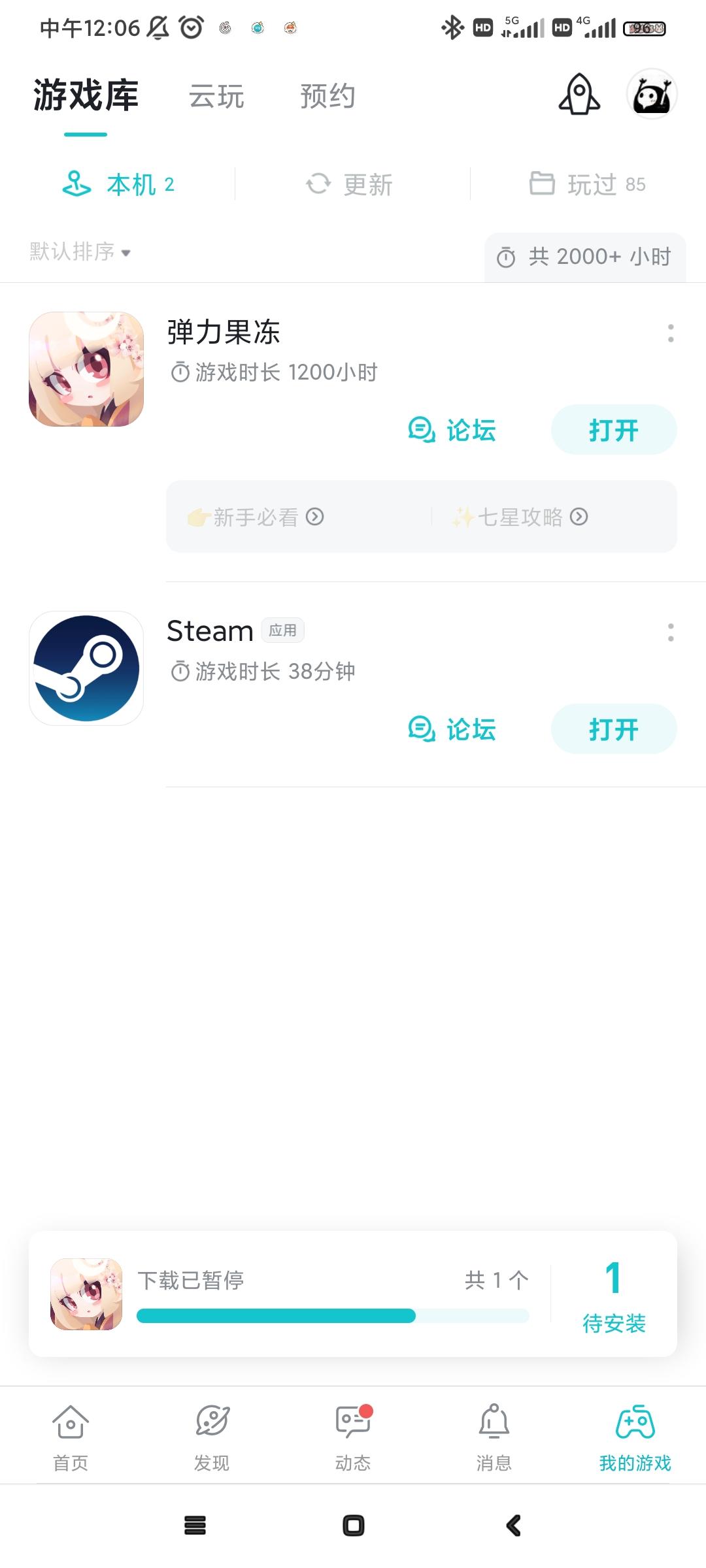Open the 七星攻略 guide
The width and height of the screenshot is (706, 1568).
click(520, 517)
